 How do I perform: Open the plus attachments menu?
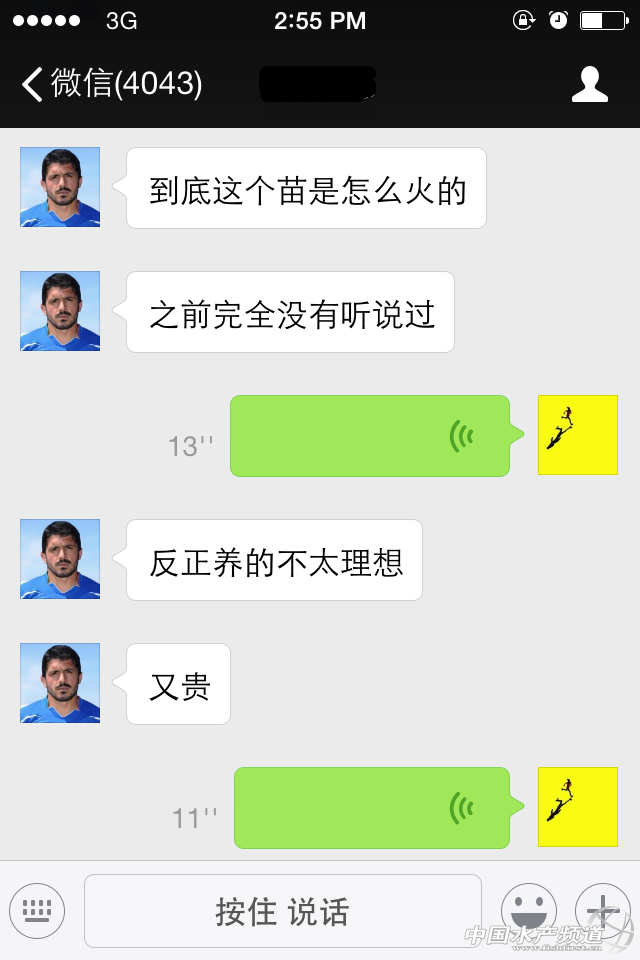coord(603,911)
